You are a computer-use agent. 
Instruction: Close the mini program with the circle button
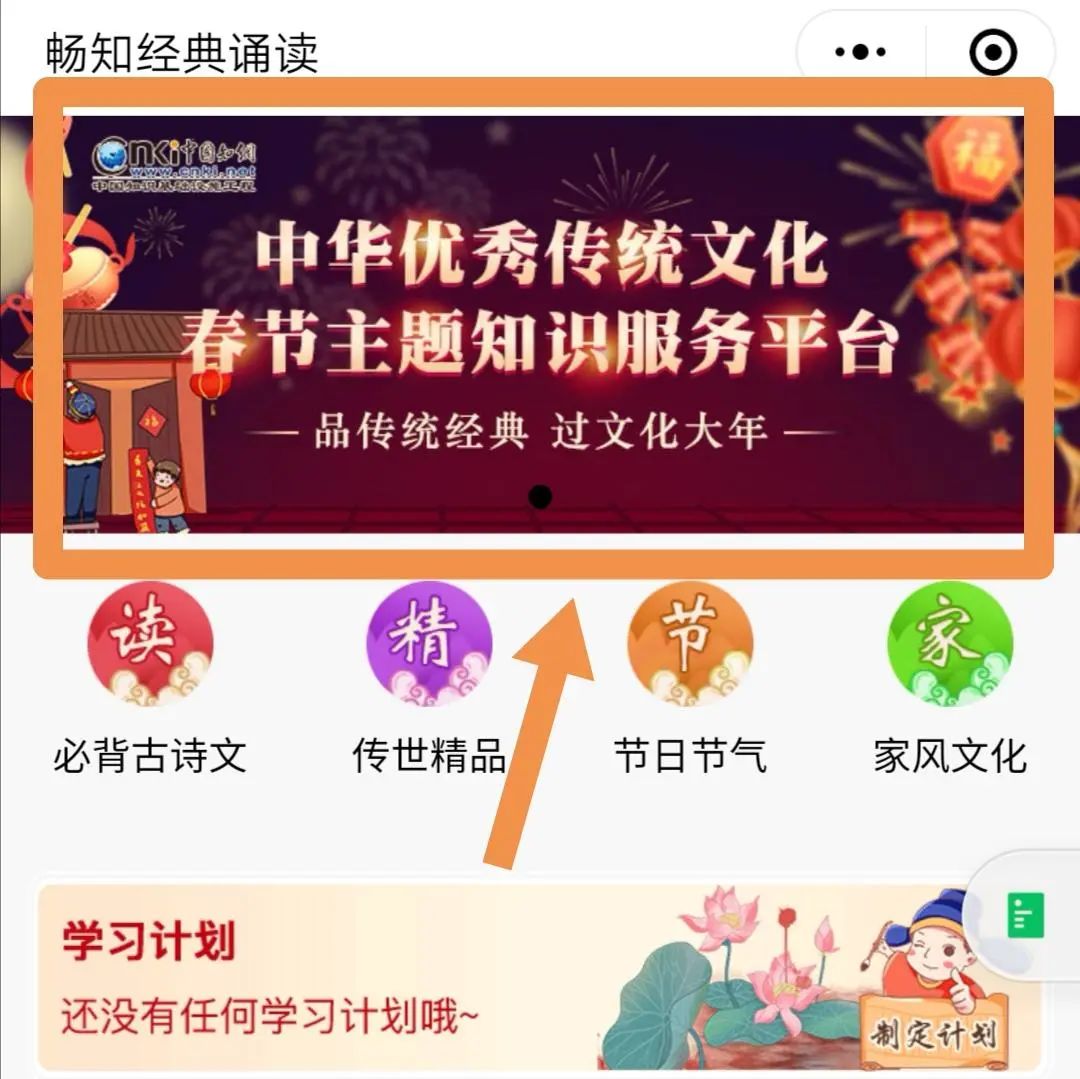(993, 52)
